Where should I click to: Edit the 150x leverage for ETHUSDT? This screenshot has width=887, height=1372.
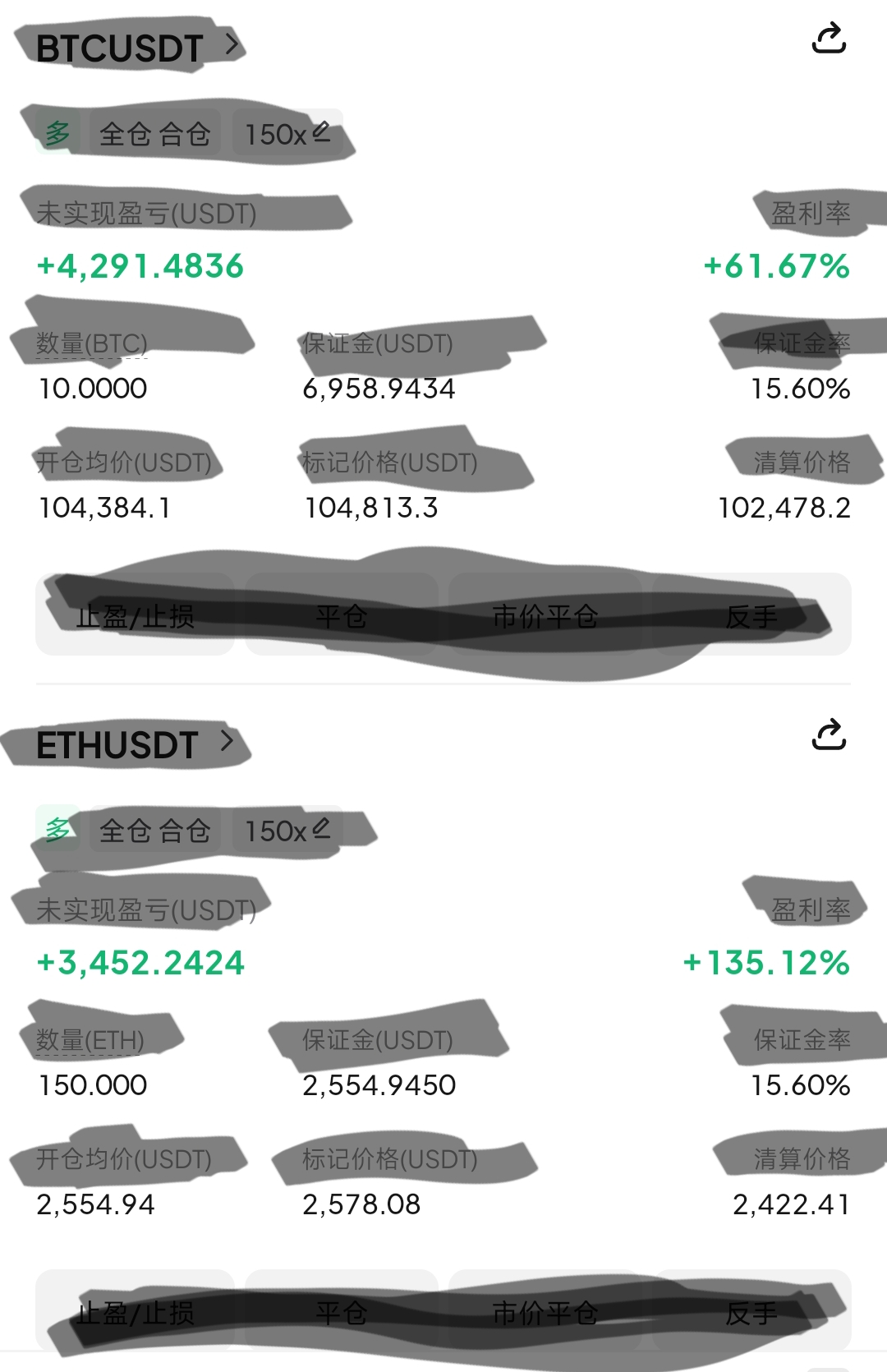point(287,830)
